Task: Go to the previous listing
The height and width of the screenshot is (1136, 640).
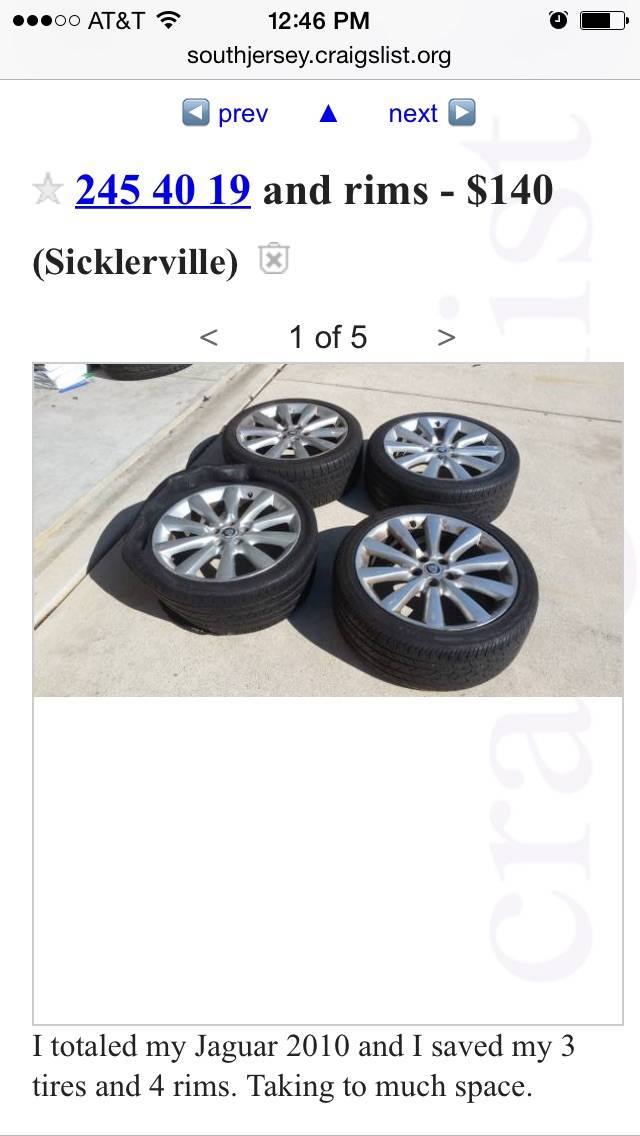Action: click(x=225, y=113)
